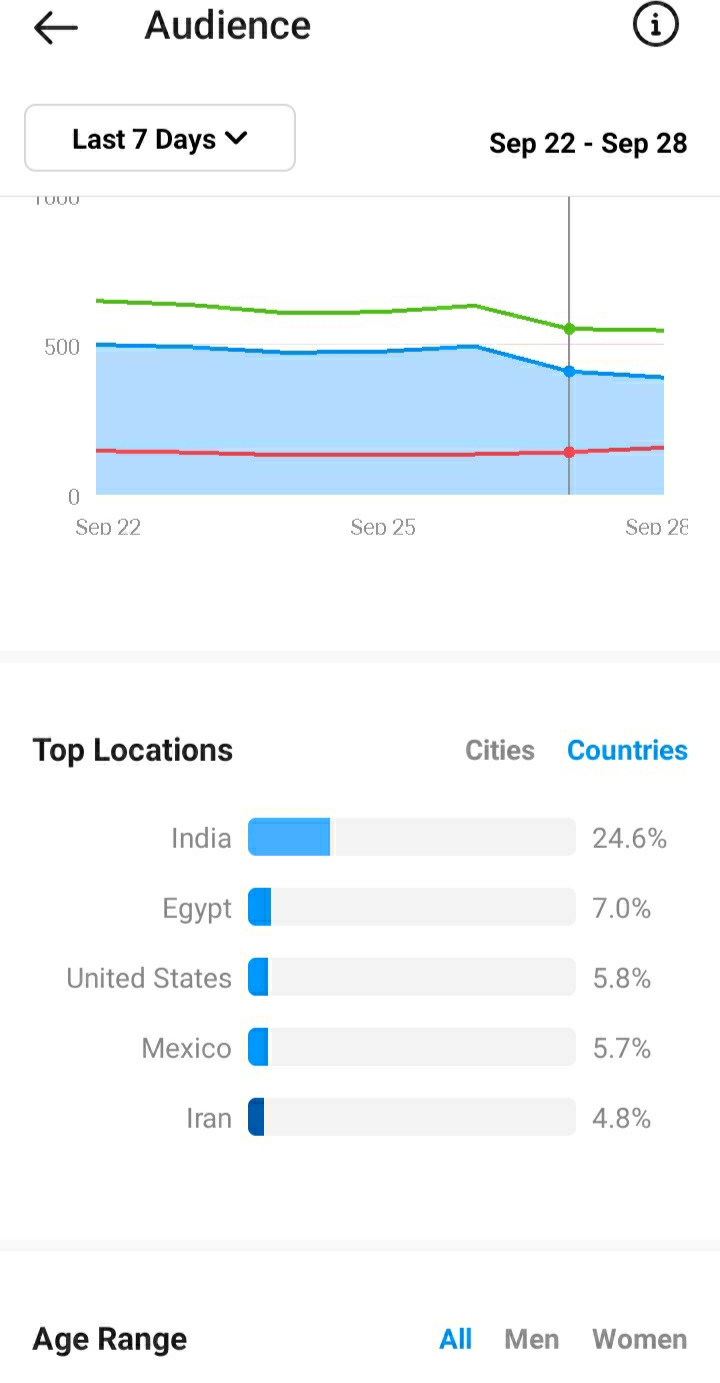The height and width of the screenshot is (1383, 720).
Task: Select the Countries tab in Top Locations
Action: tap(627, 750)
